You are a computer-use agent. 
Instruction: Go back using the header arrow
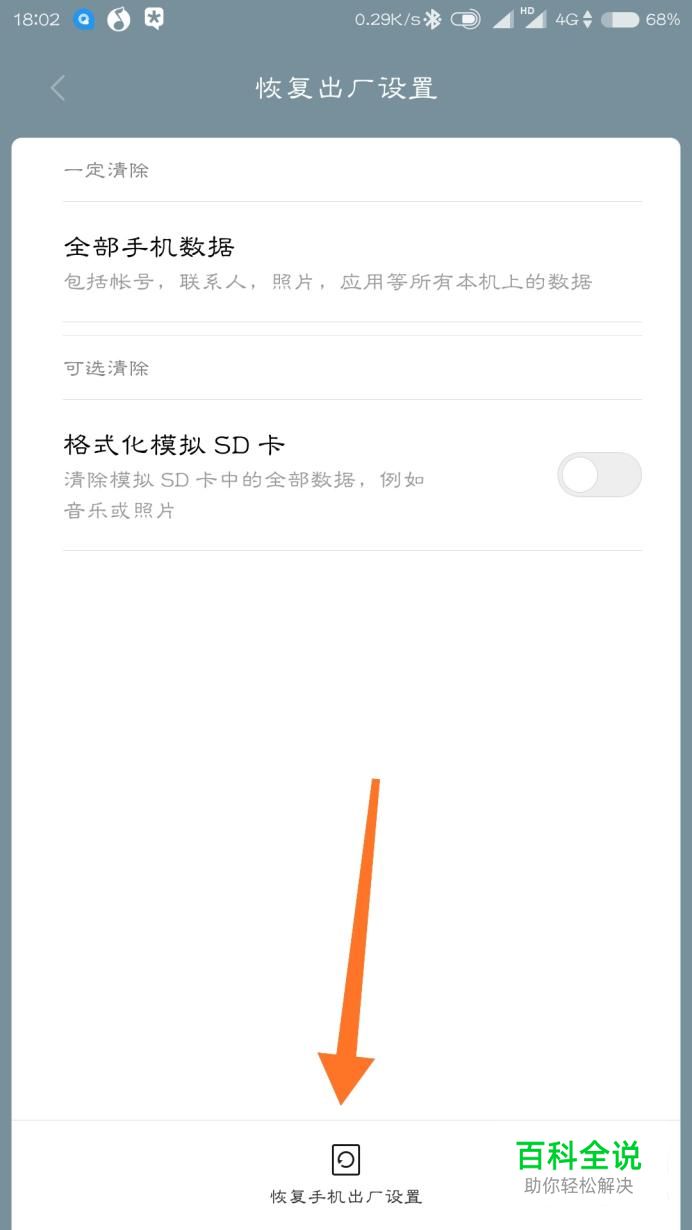[x=58, y=88]
